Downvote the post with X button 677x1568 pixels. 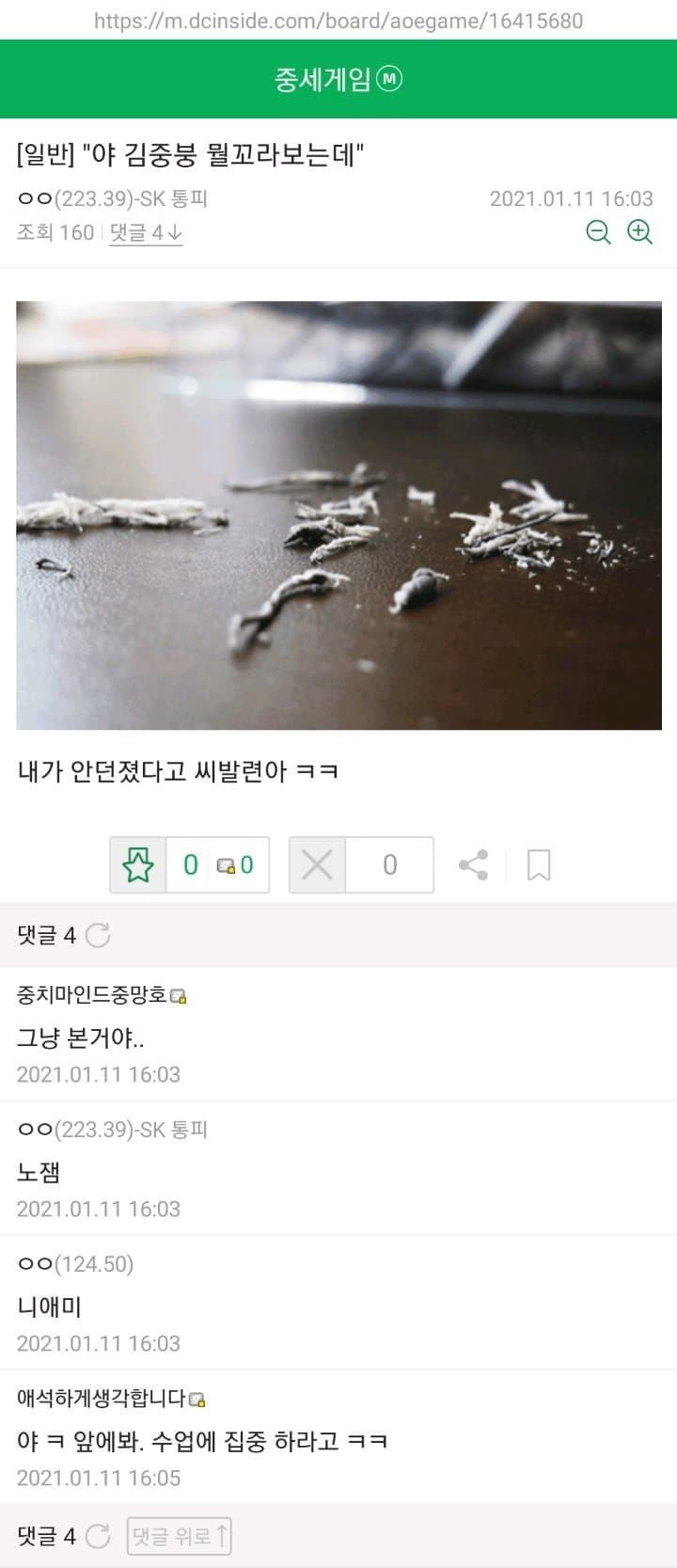317,864
